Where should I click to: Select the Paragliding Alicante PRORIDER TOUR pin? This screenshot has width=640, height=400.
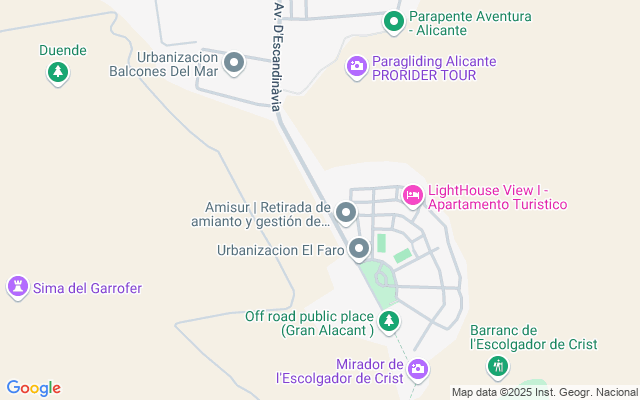click(357, 66)
